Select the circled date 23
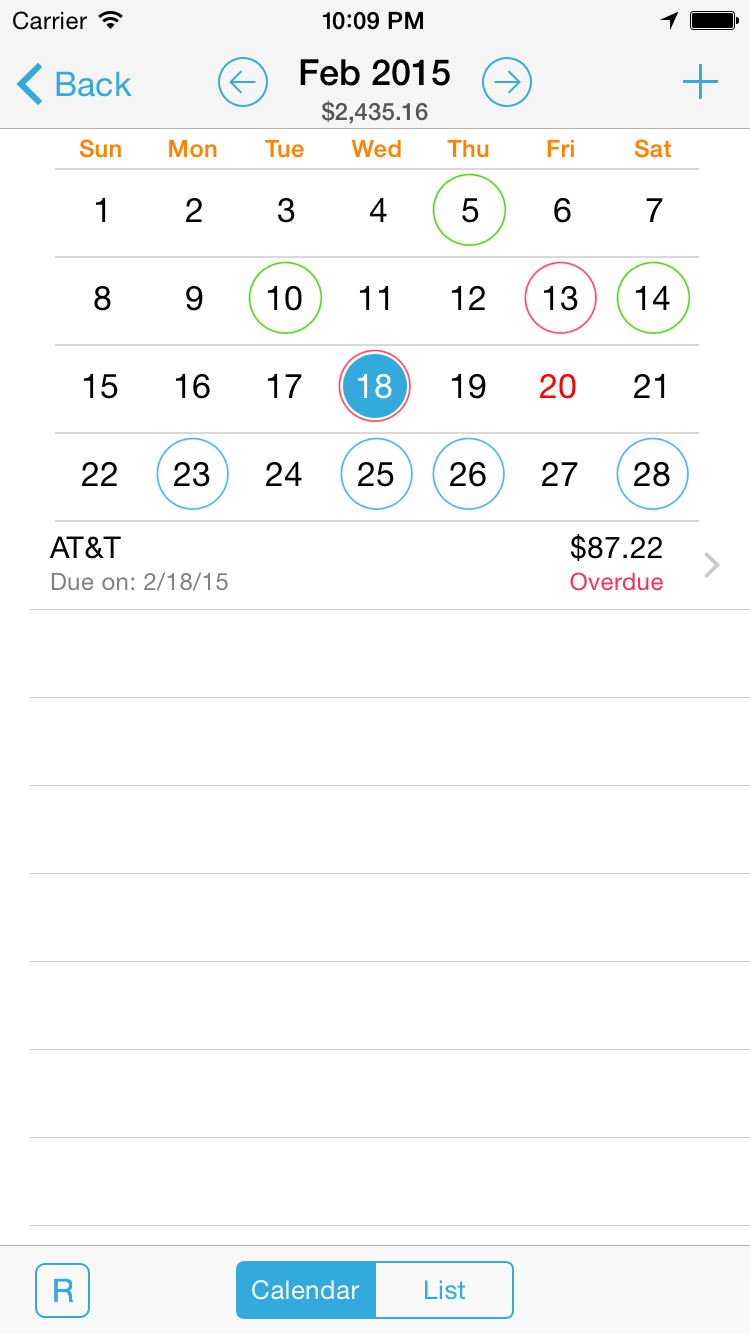The height and width of the screenshot is (1334, 750). 192,474
